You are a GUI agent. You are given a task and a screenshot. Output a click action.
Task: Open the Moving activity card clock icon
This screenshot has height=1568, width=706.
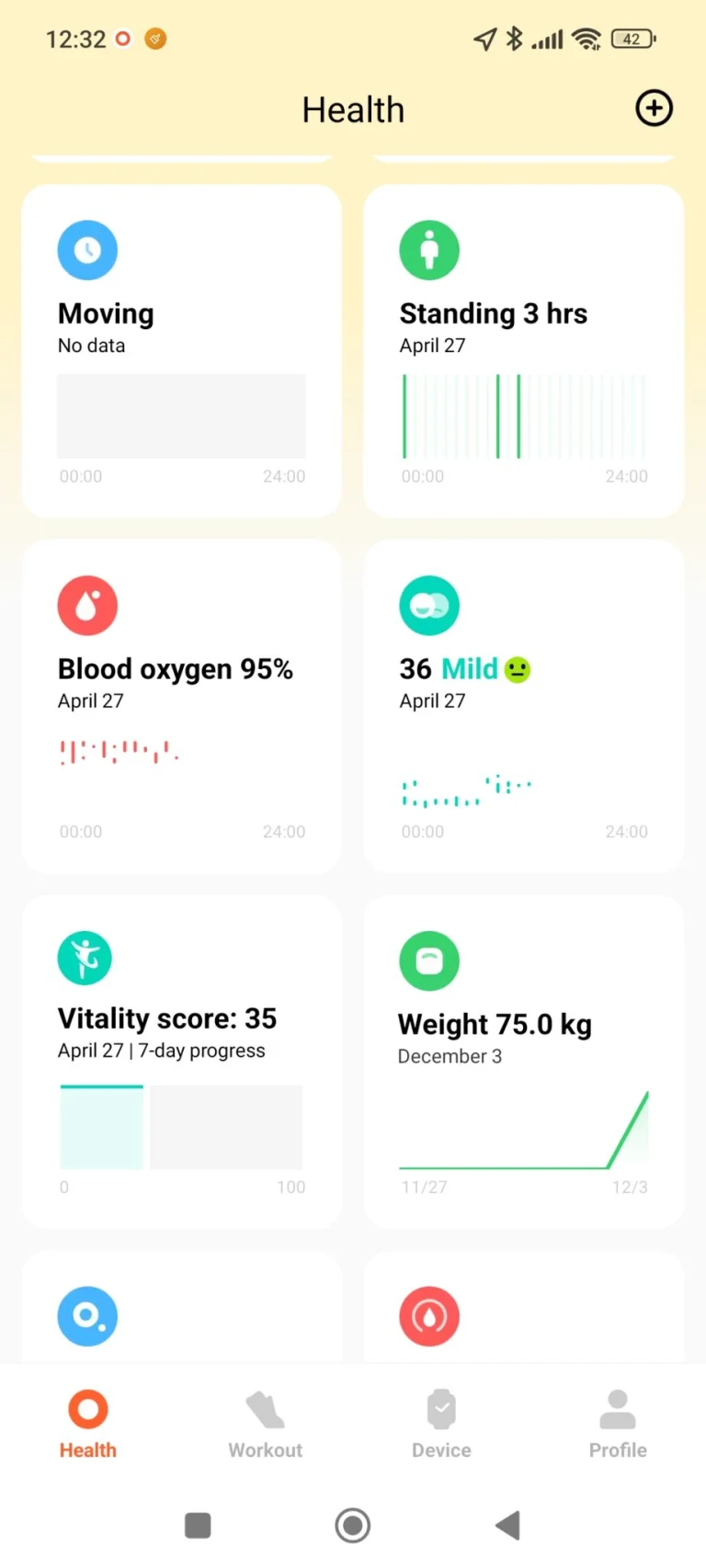pos(87,250)
